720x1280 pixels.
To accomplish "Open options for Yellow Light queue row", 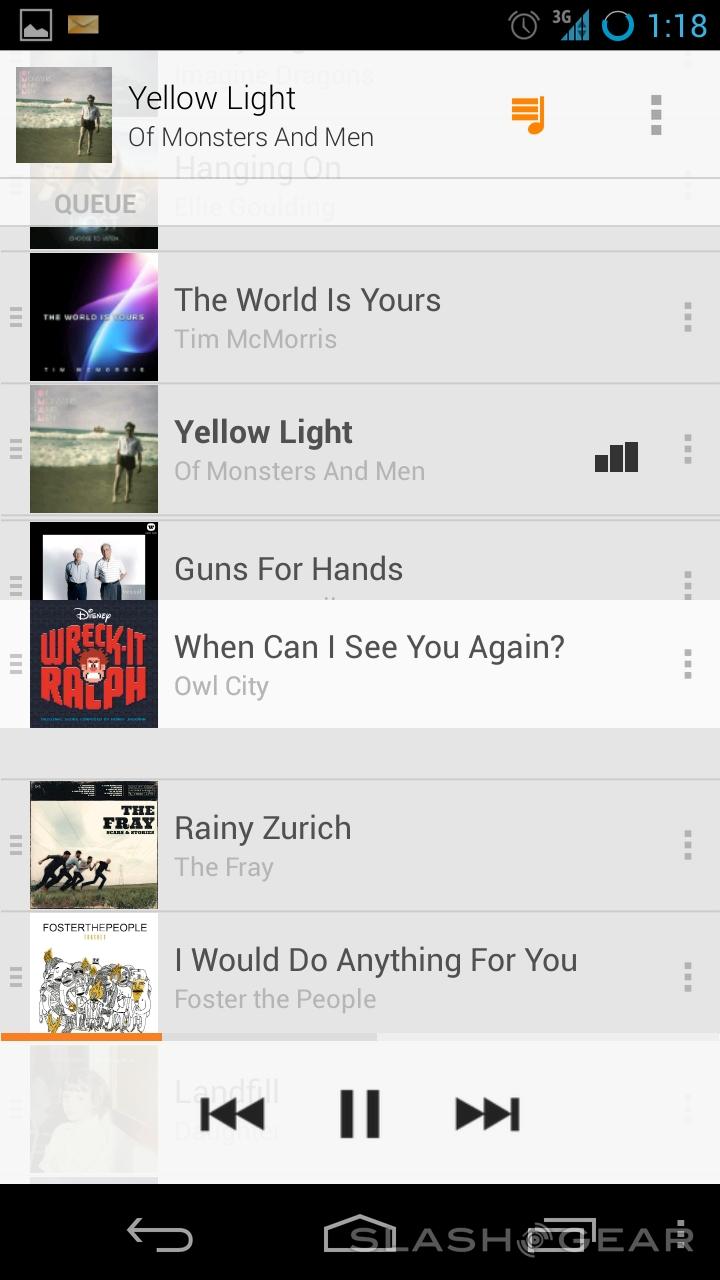I will pyautogui.click(x=687, y=449).
